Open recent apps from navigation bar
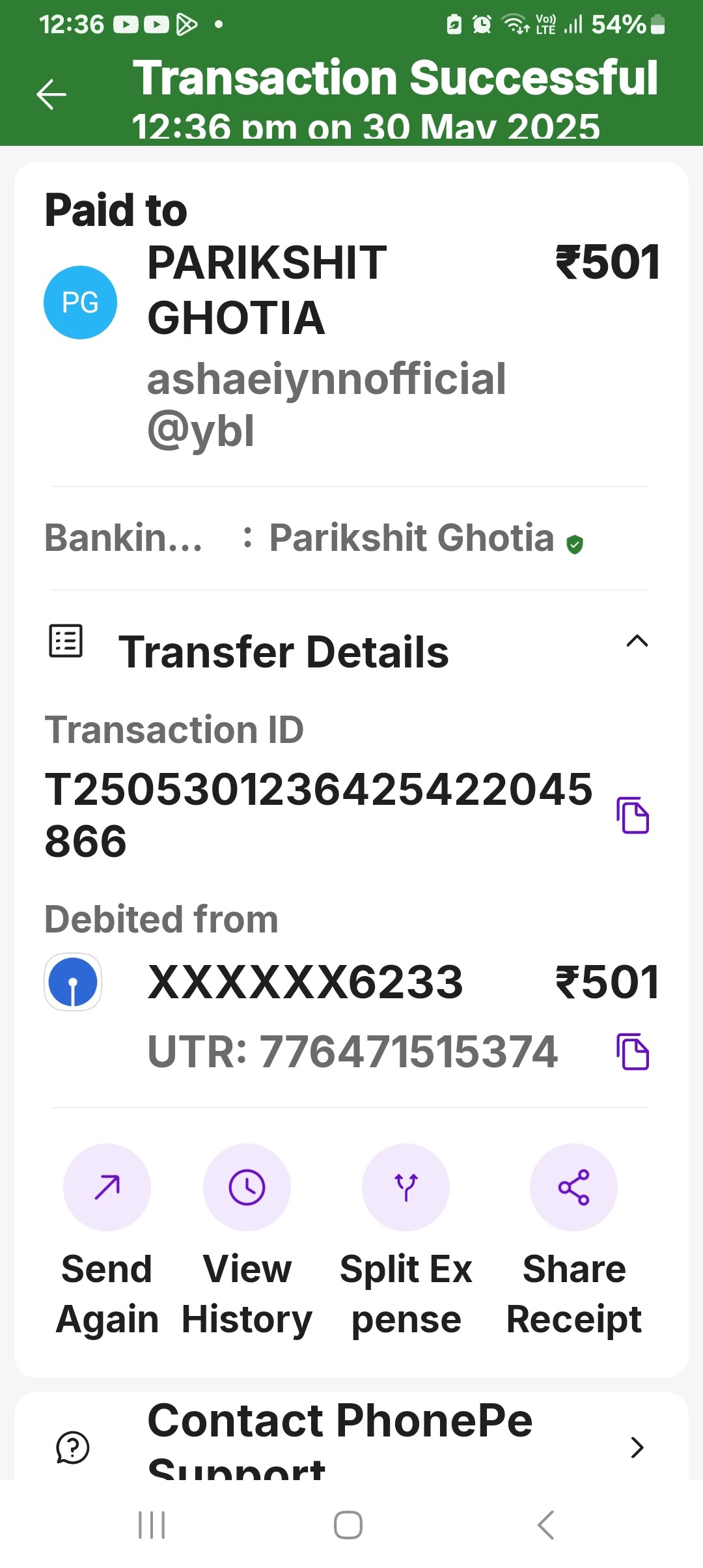The width and height of the screenshot is (703, 1568). tap(152, 1524)
